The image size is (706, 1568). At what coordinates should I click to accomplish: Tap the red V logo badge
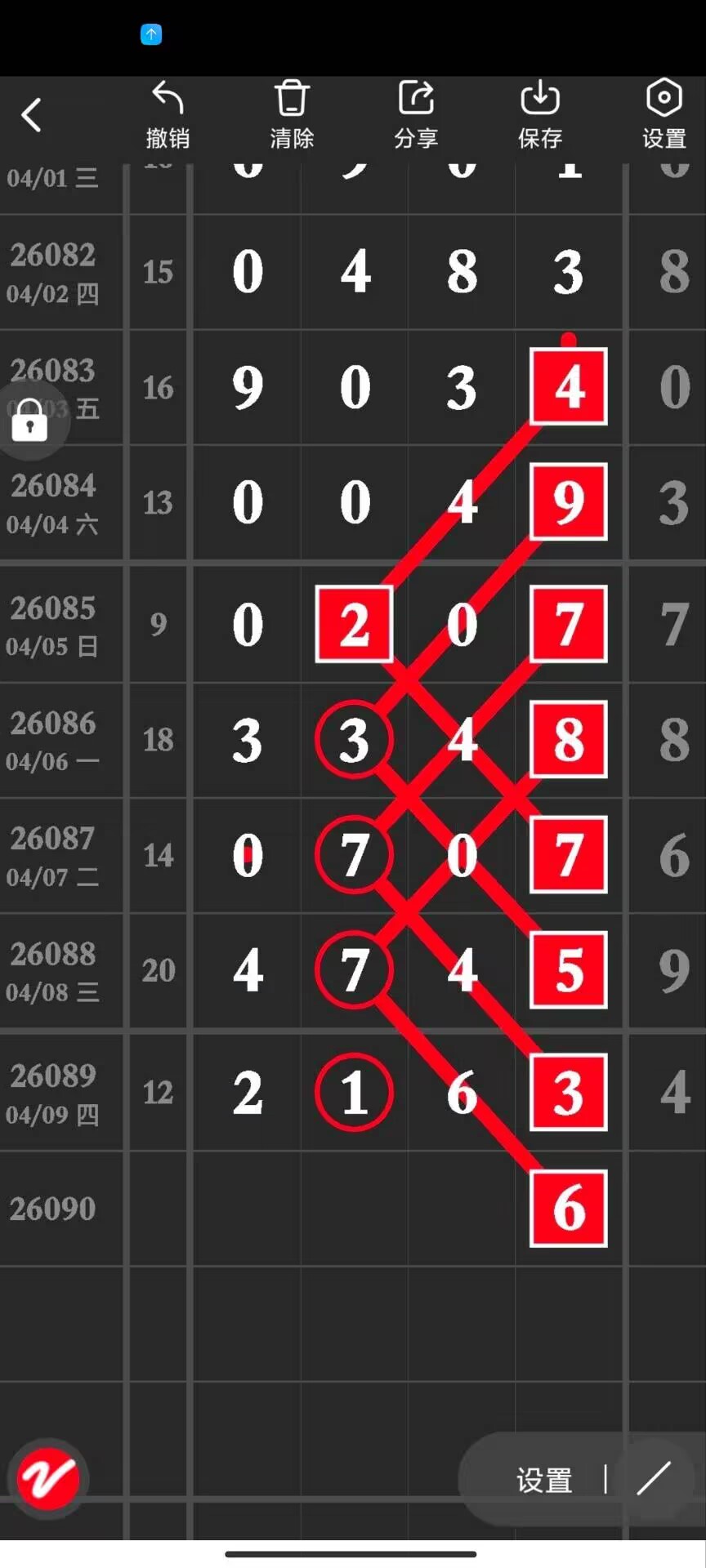(x=49, y=1478)
